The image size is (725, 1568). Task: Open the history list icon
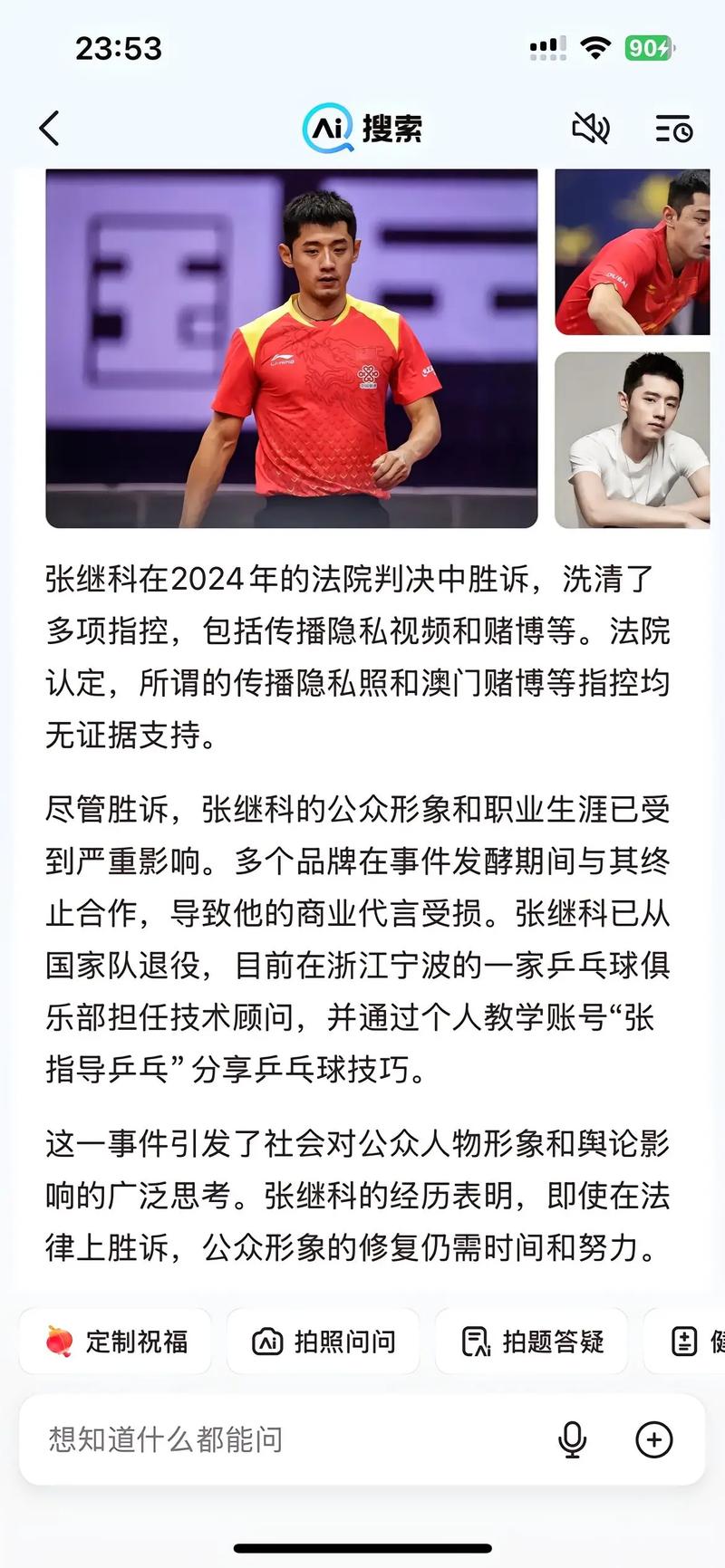(x=673, y=129)
